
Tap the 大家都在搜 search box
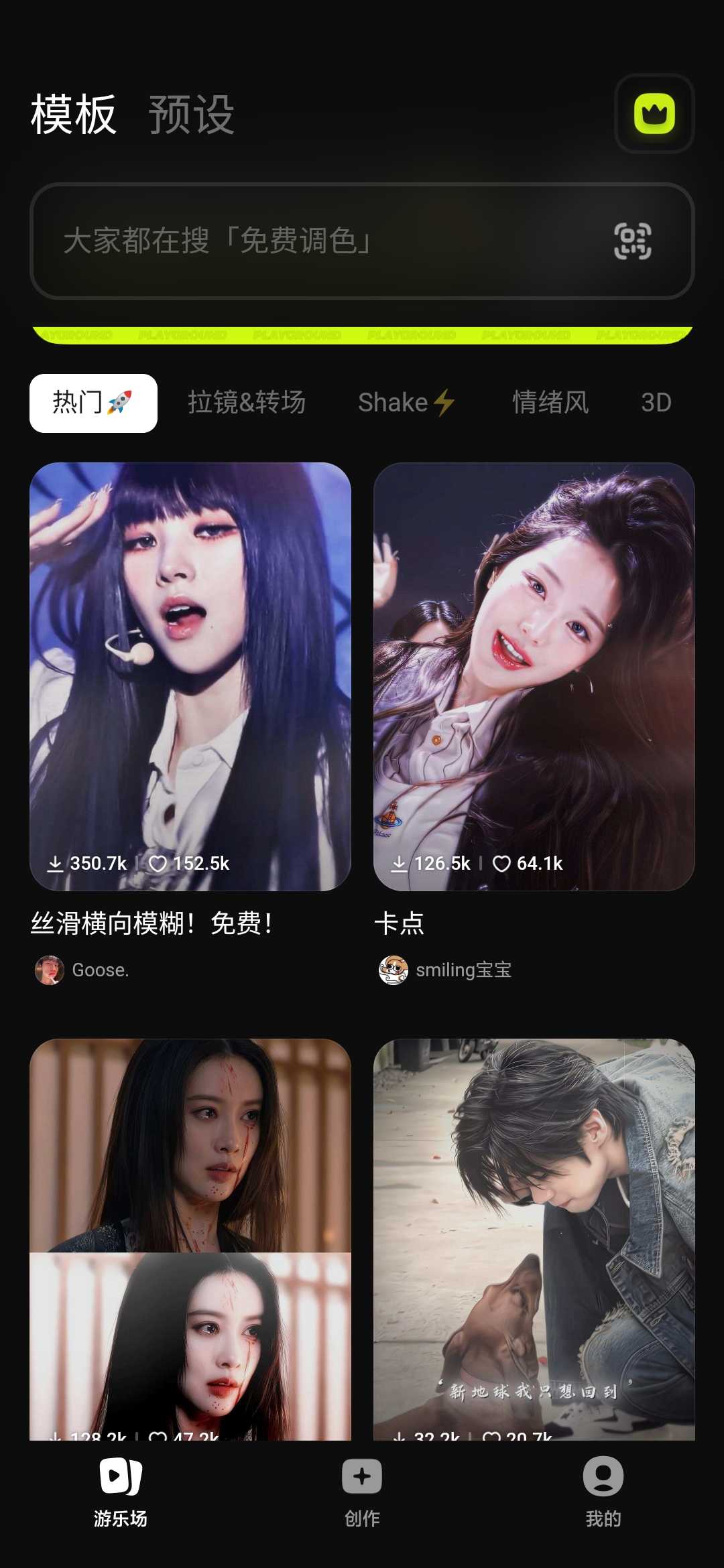point(322,241)
